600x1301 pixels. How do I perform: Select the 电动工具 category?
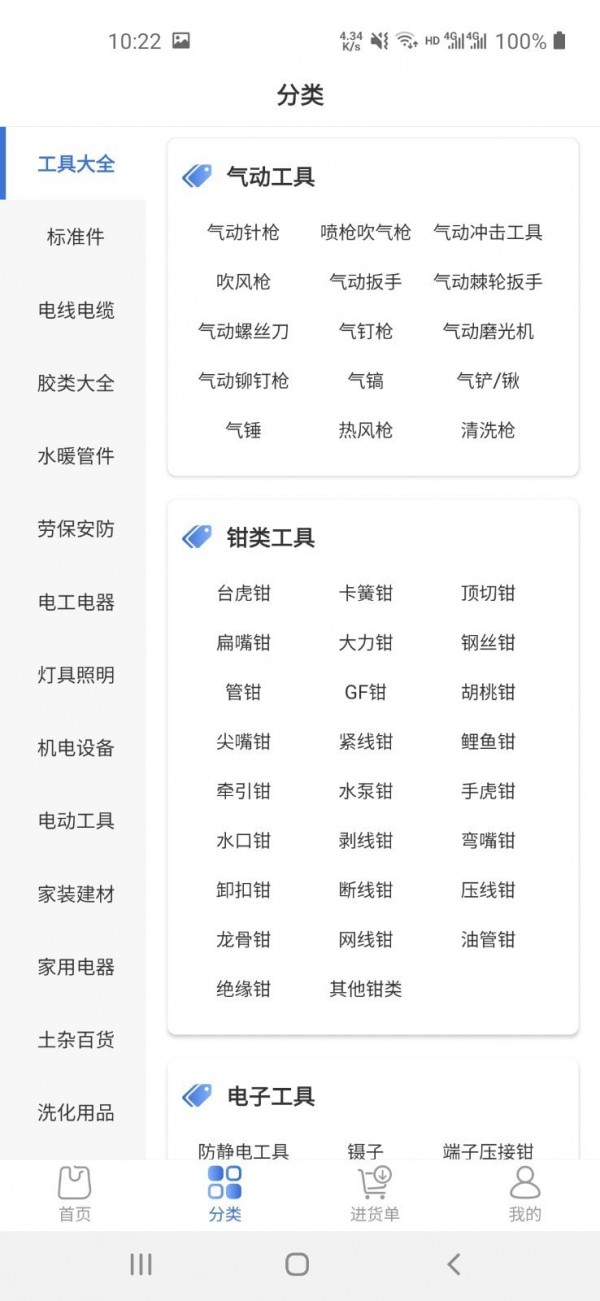(75, 821)
